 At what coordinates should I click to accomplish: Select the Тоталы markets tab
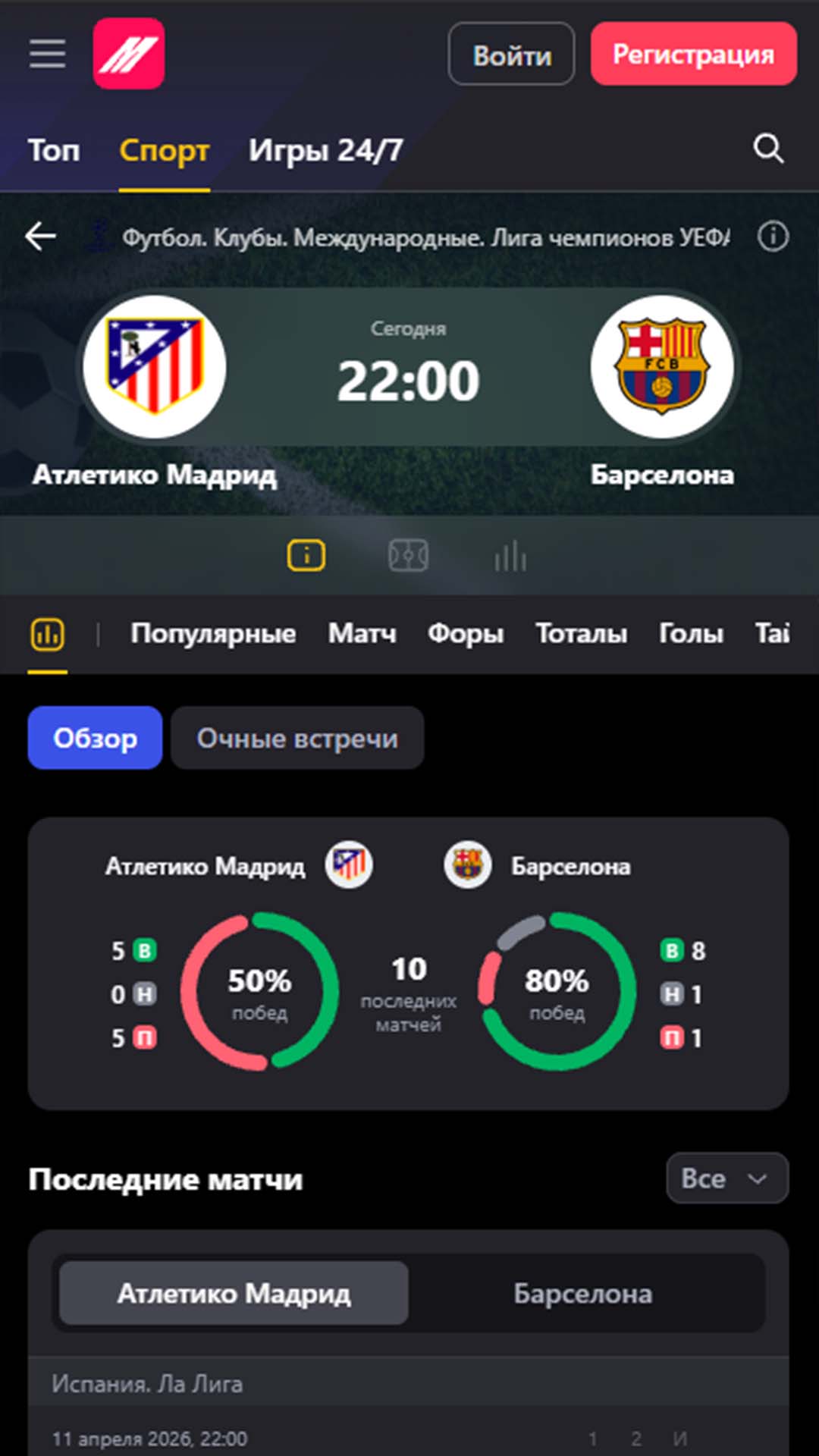tap(581, 633)
